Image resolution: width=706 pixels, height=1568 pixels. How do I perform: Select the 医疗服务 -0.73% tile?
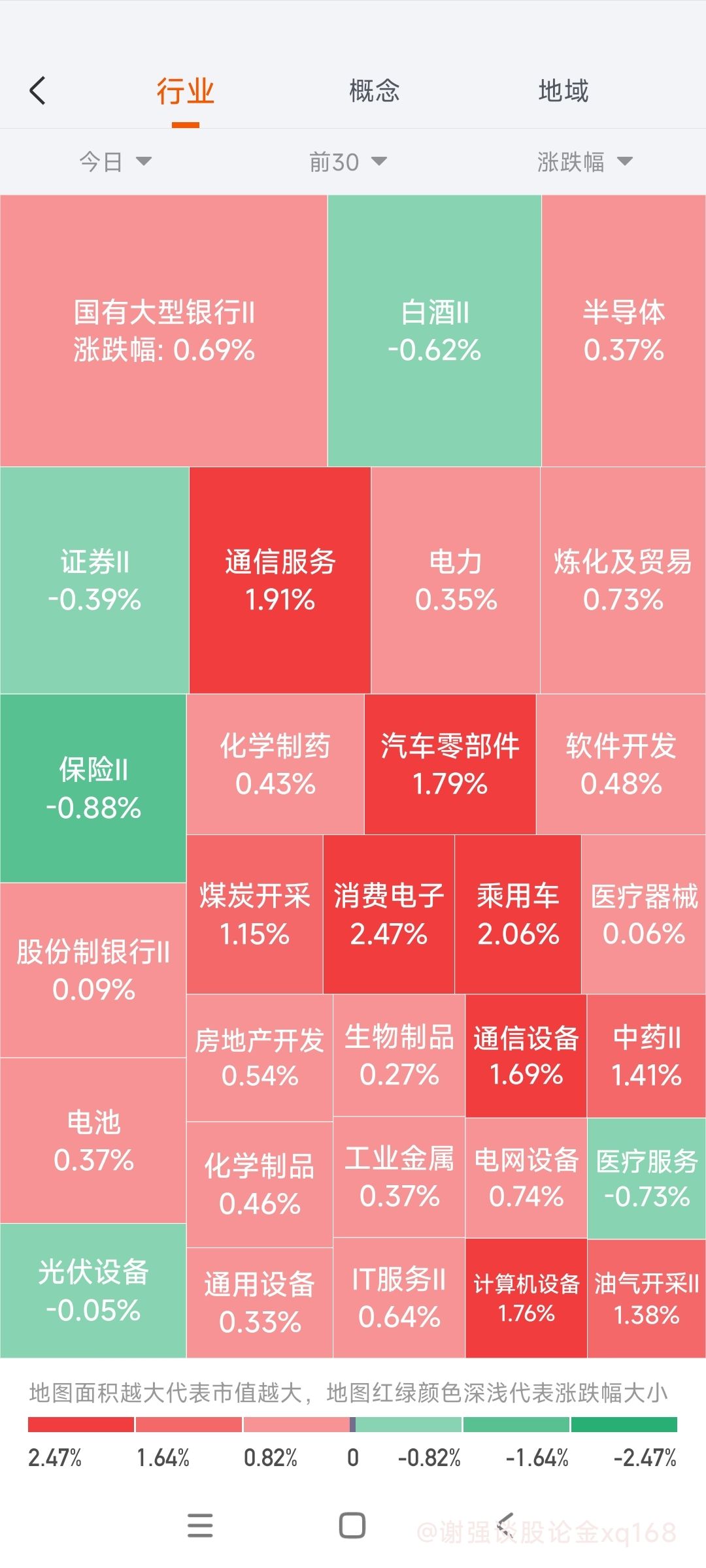(647, 1178)
